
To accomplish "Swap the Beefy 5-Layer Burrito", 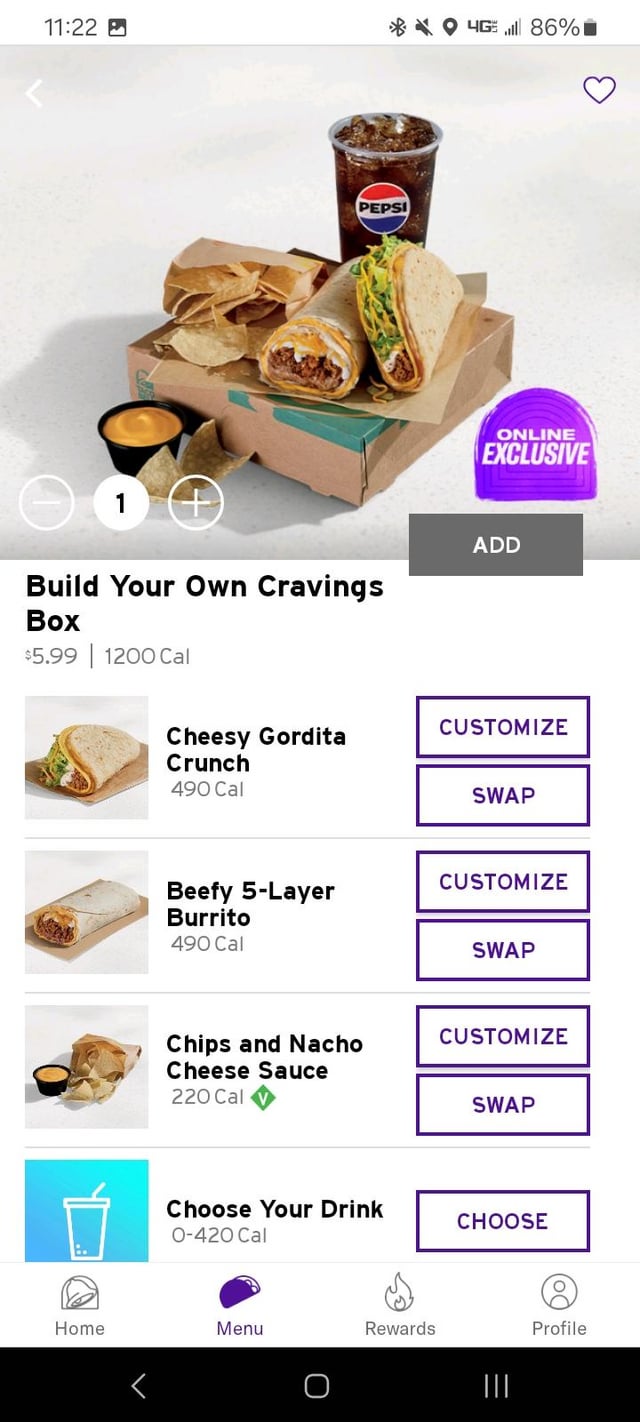I will point(503,949).
